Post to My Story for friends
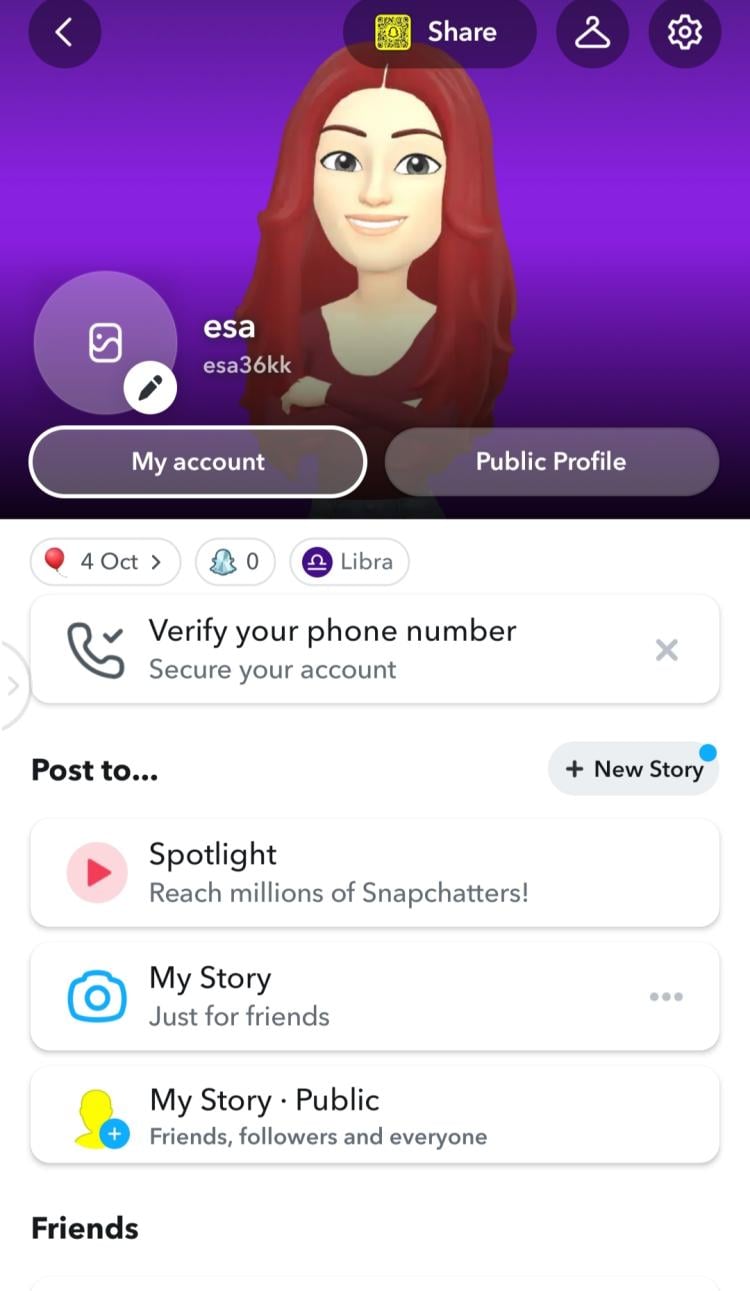This screenshot has height=1291, width=750. tap(375, 996)
